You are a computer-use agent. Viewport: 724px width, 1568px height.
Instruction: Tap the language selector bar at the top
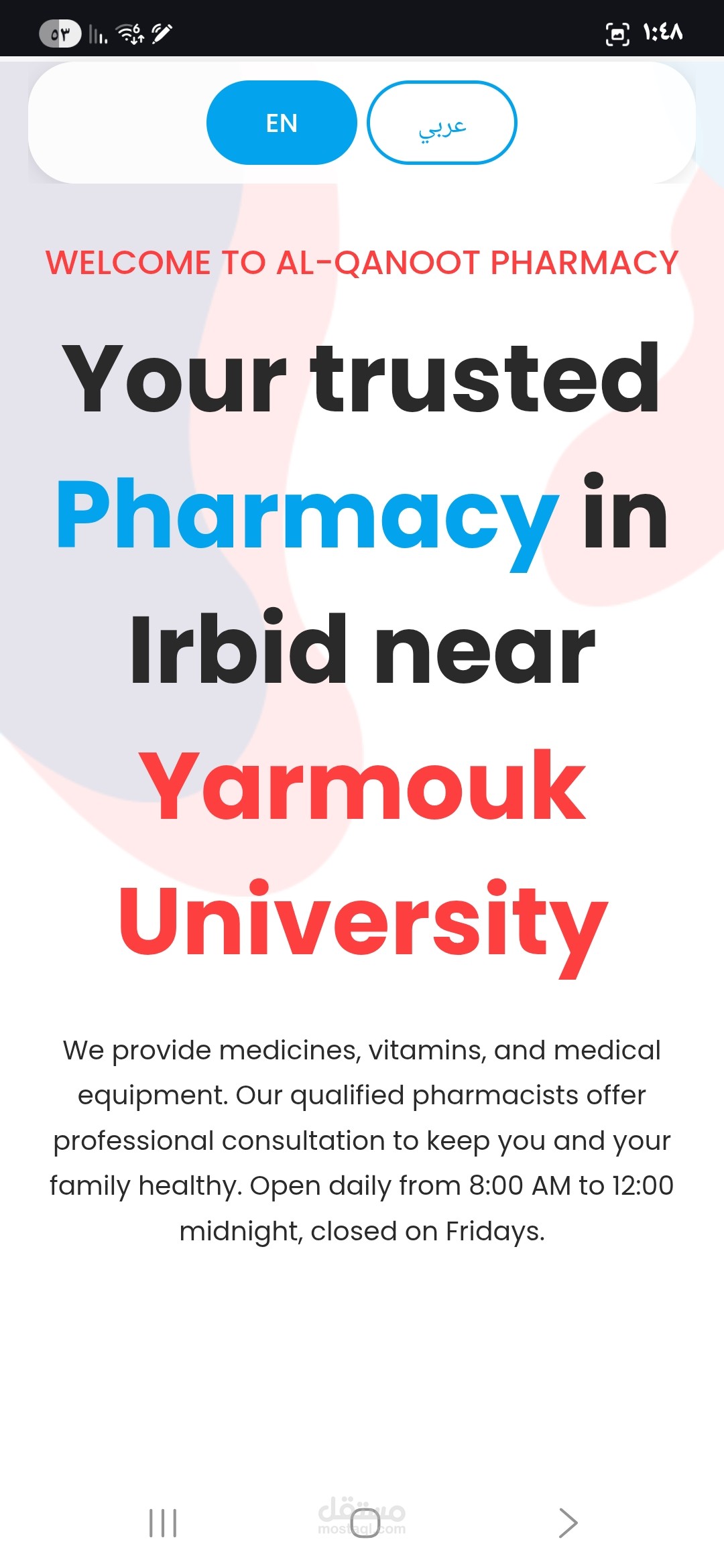[x=362, y=123]
